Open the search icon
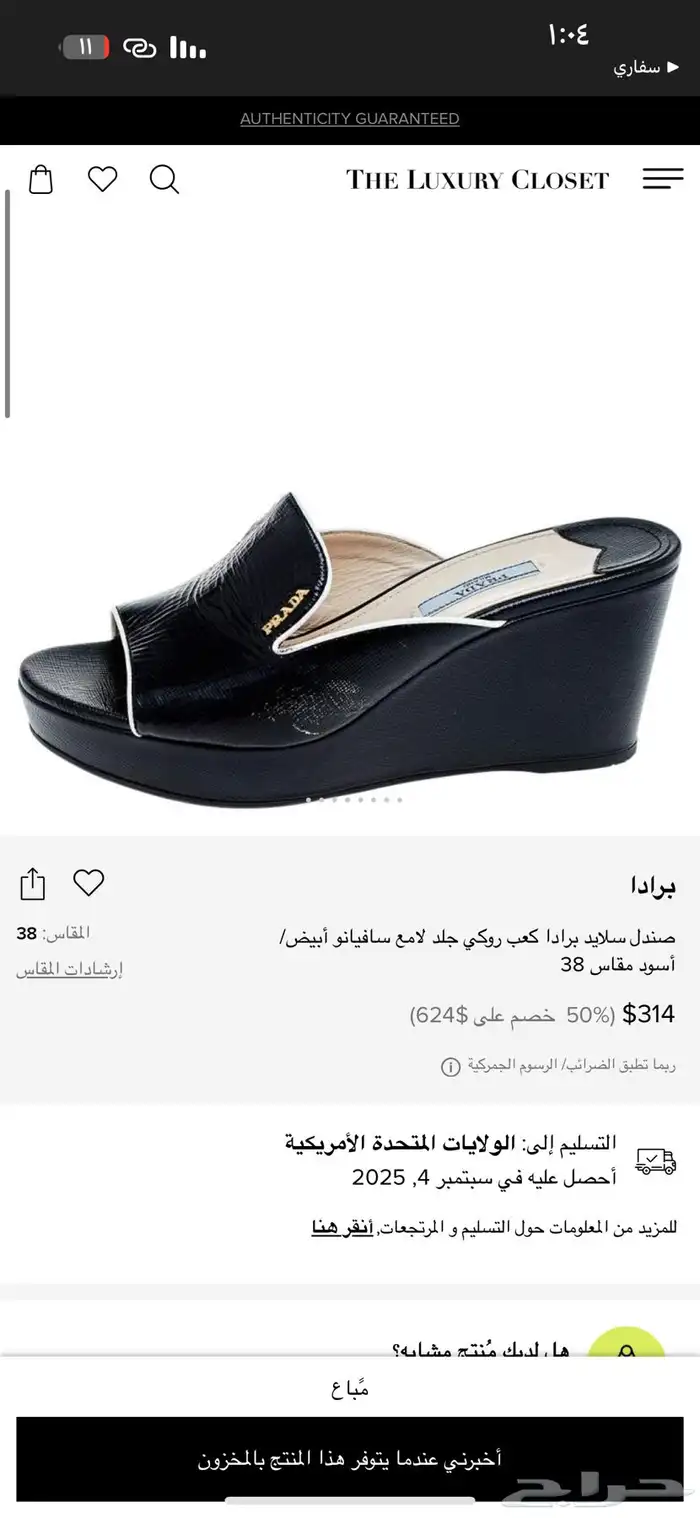This screenshot has width=700, height=1518. (164, 180)
